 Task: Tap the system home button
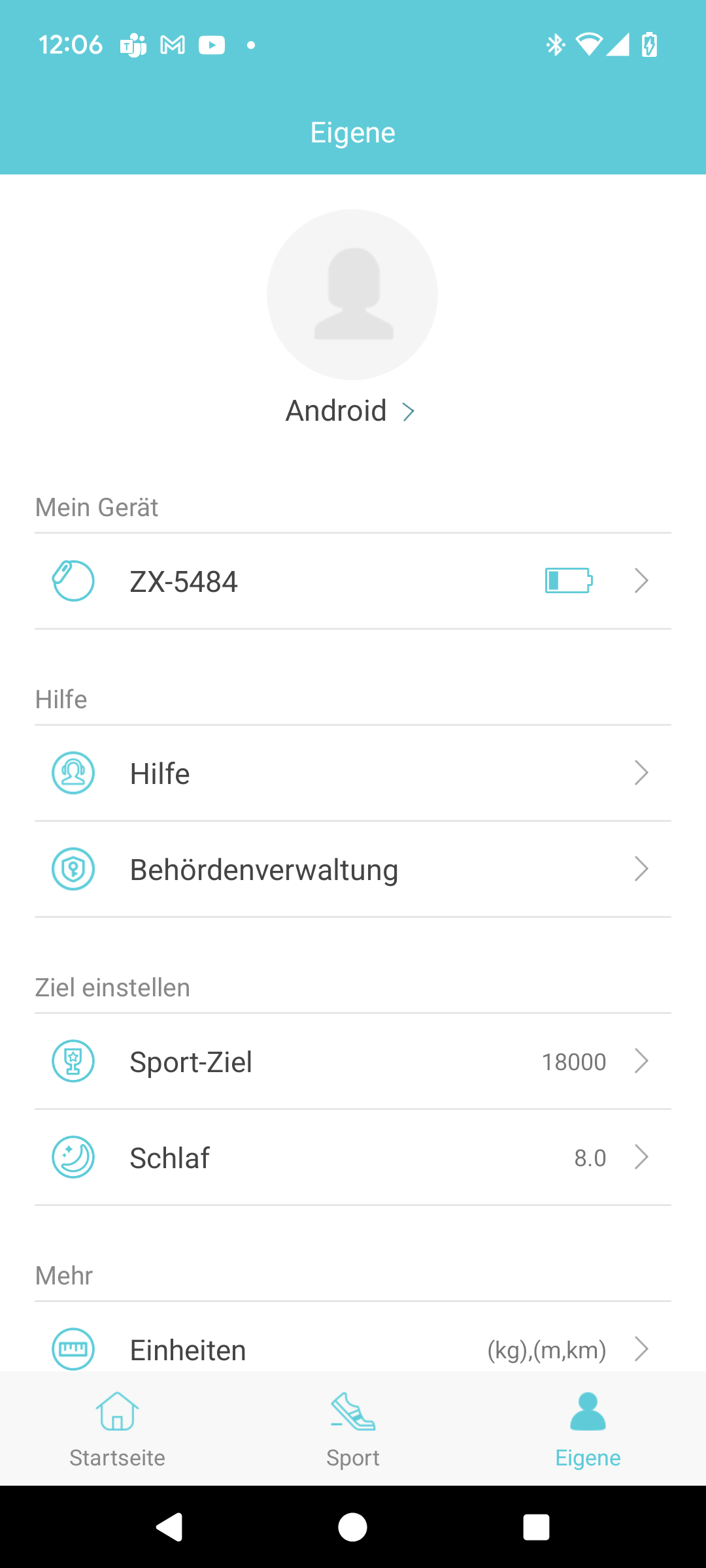tap(353, 1527)
